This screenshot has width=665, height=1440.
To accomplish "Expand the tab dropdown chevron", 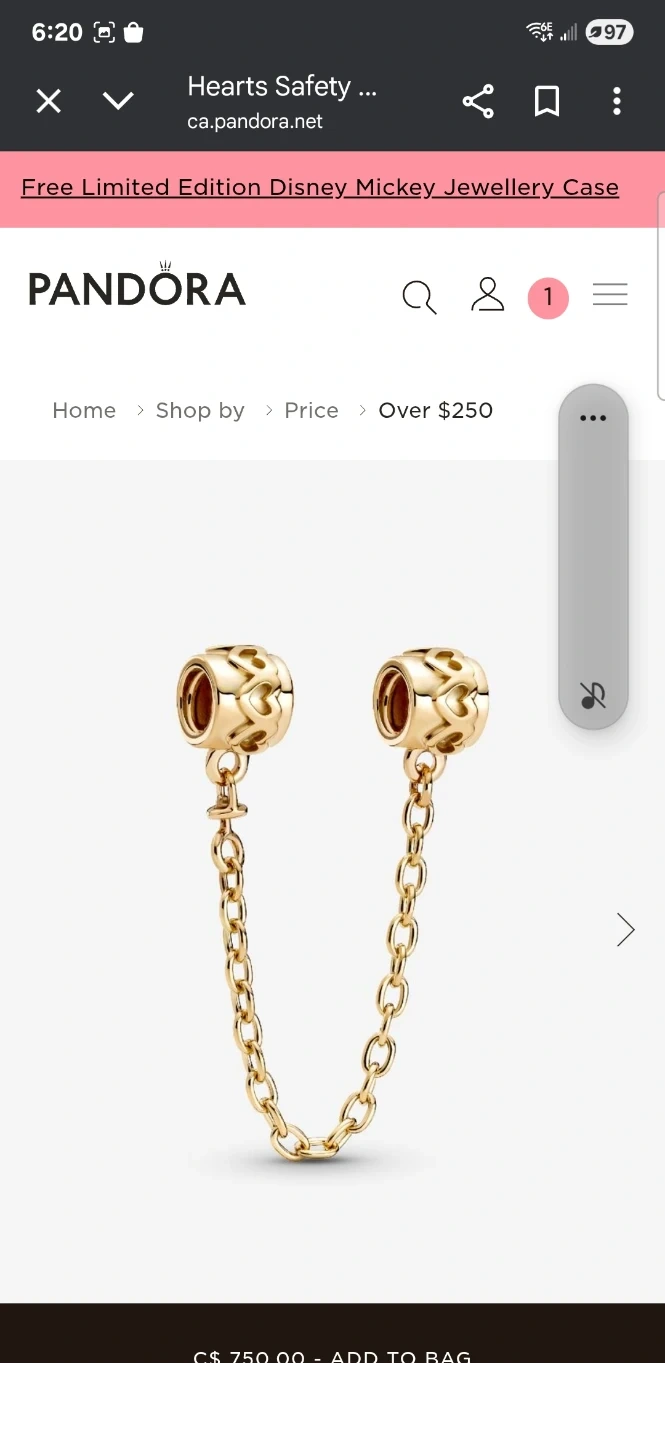I will [x=118, y=101].
